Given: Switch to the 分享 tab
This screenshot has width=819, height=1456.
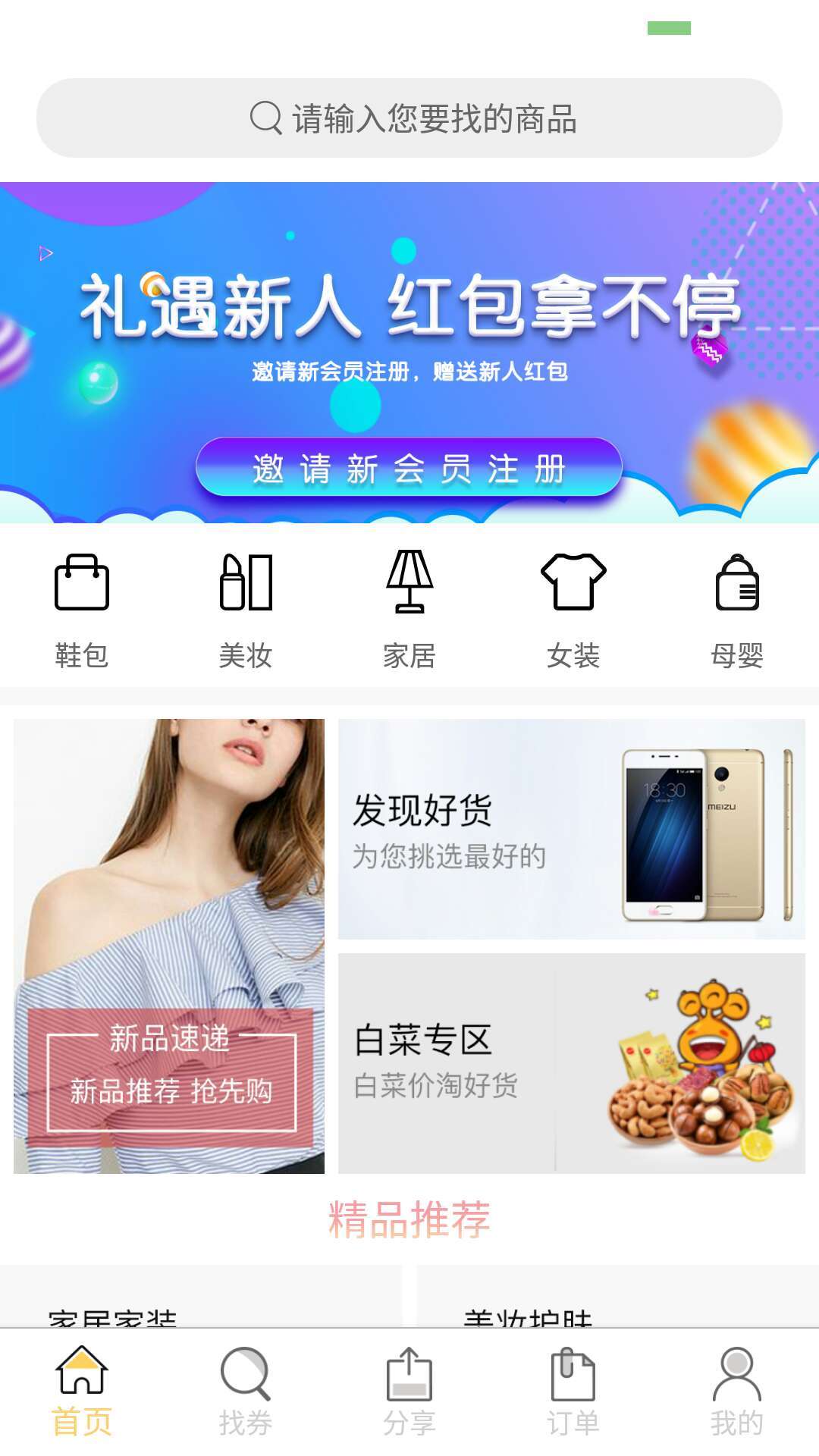Looking at the screenshot, I should point(409,1392).
